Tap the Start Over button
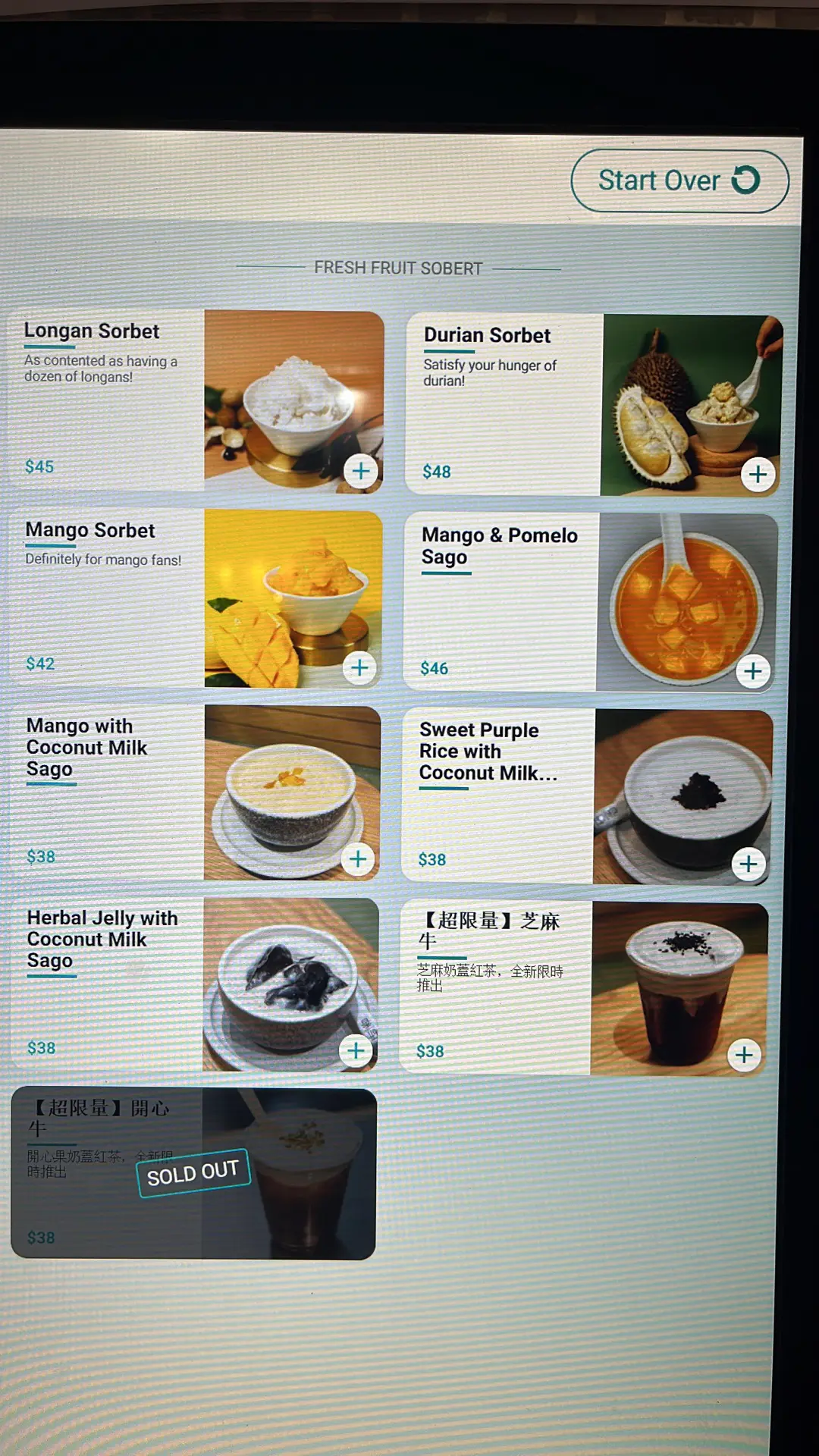Viewport: 819px width, 1456px height. [679, 181]
